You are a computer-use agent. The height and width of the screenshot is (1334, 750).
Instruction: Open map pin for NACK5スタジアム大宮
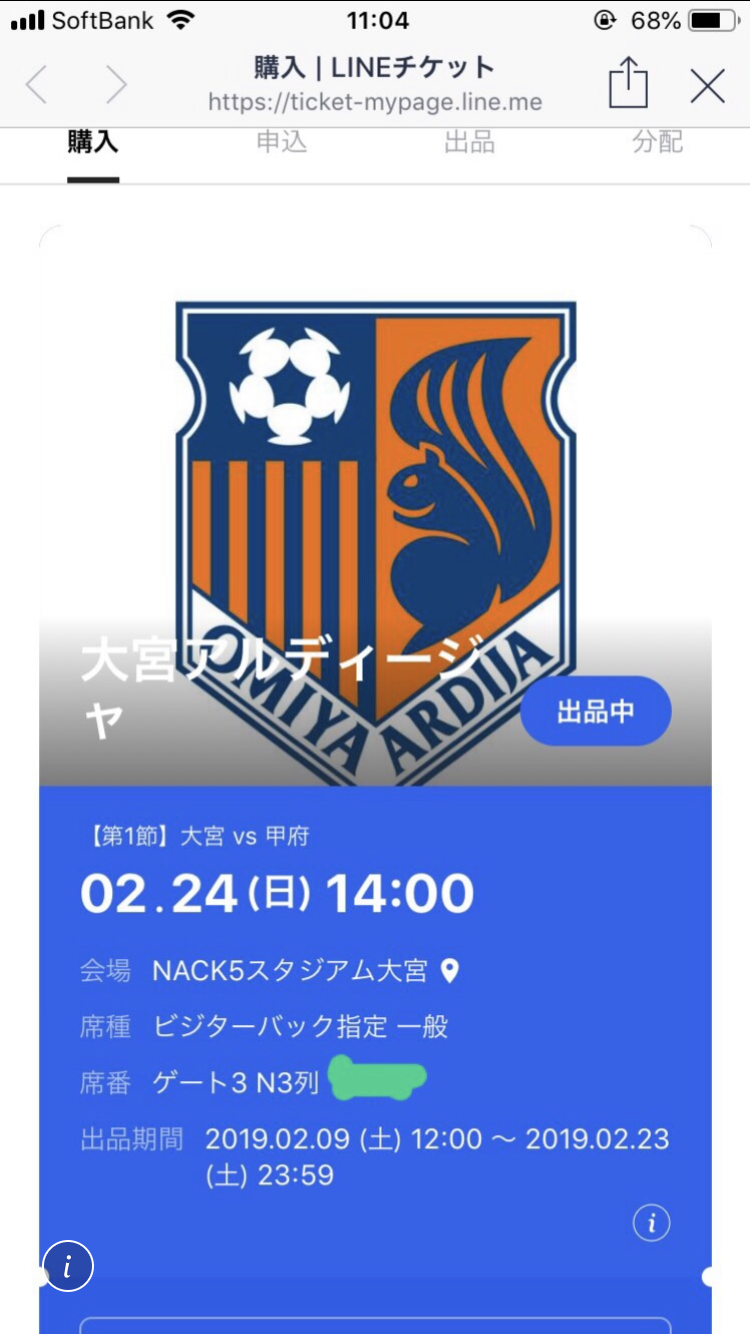[451, 970]
